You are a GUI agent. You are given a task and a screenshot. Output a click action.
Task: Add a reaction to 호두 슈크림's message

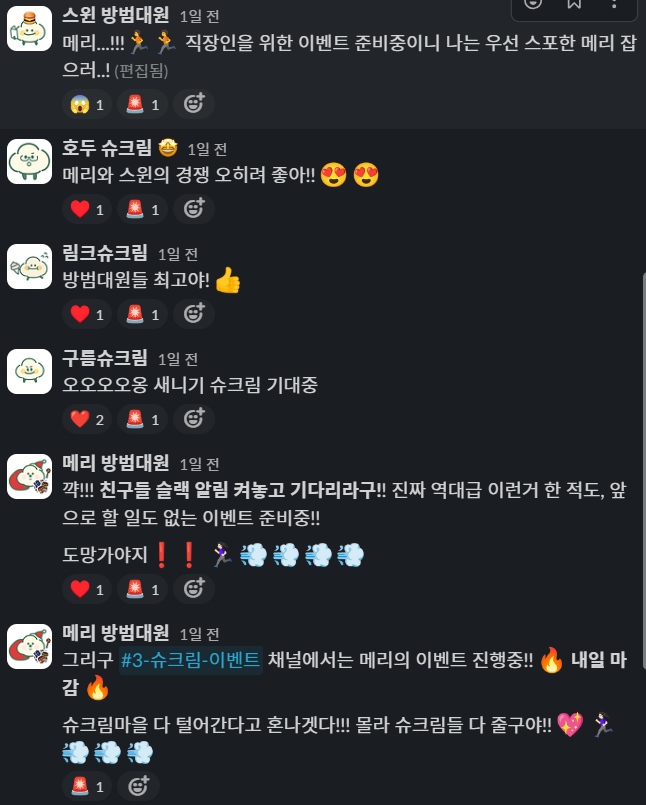pyautogui.click(x=195, y=209)
